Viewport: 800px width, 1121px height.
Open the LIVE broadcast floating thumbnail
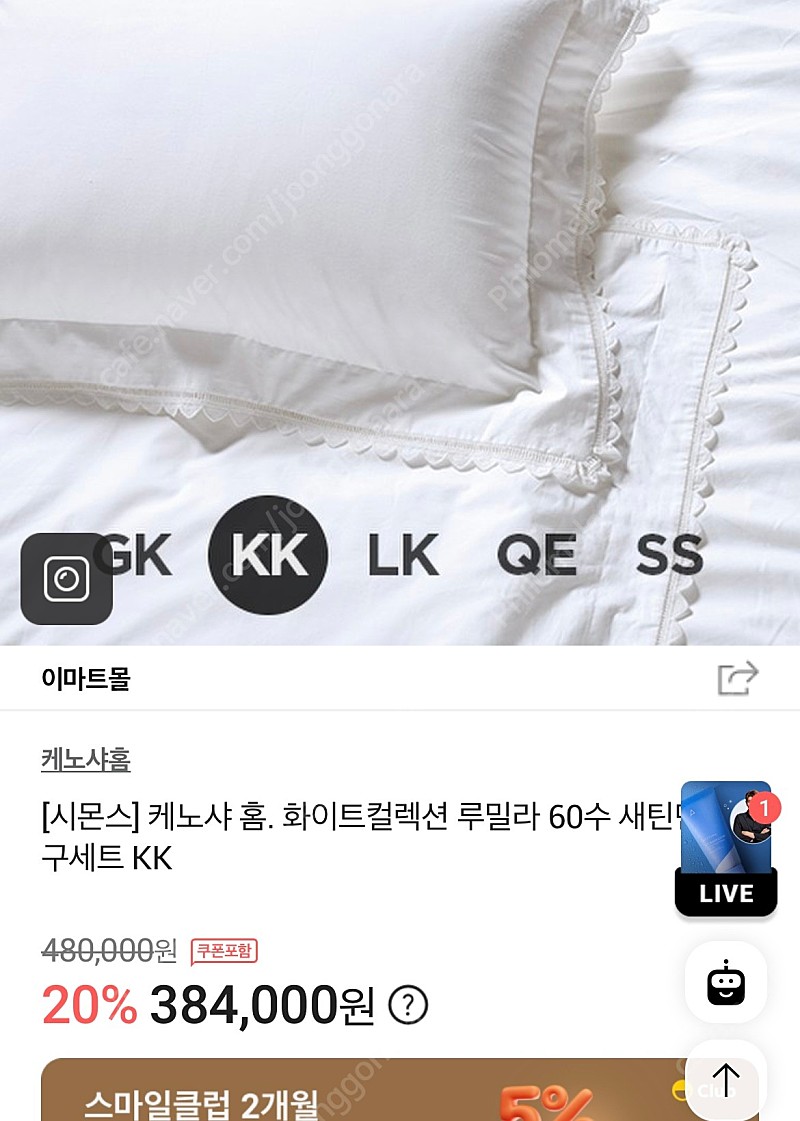pos(726,848)
